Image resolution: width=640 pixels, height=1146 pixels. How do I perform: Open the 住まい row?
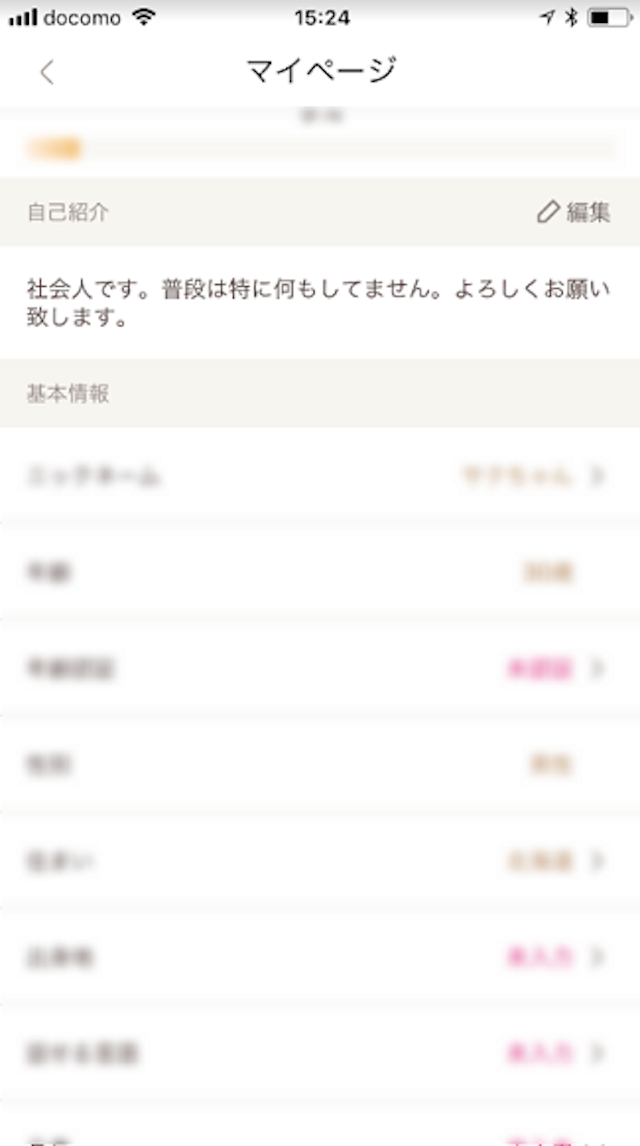point(320,861)
